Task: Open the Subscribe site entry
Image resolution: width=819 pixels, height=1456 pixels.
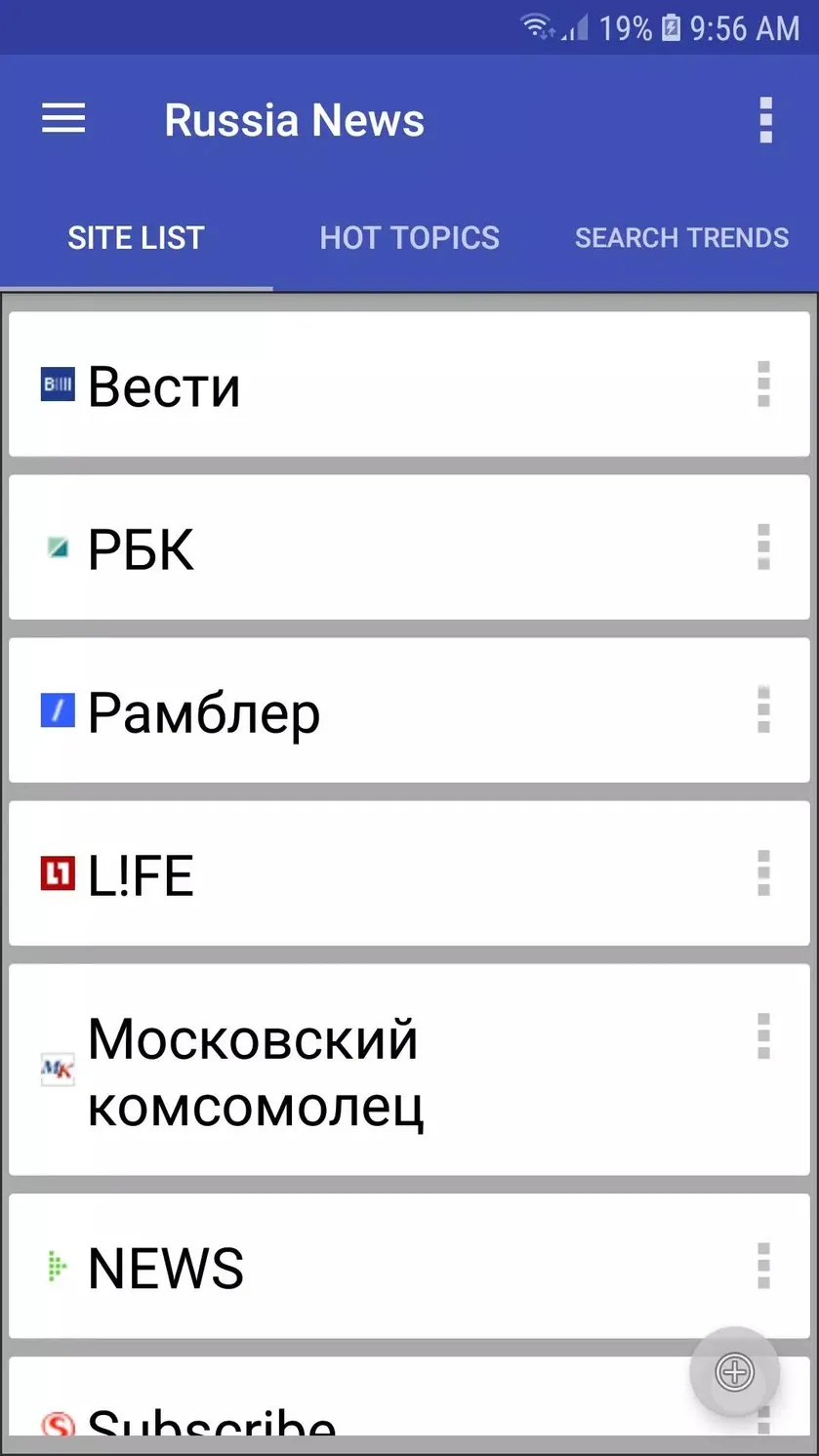Action: pyautogui.click(x=351, y=1397)
